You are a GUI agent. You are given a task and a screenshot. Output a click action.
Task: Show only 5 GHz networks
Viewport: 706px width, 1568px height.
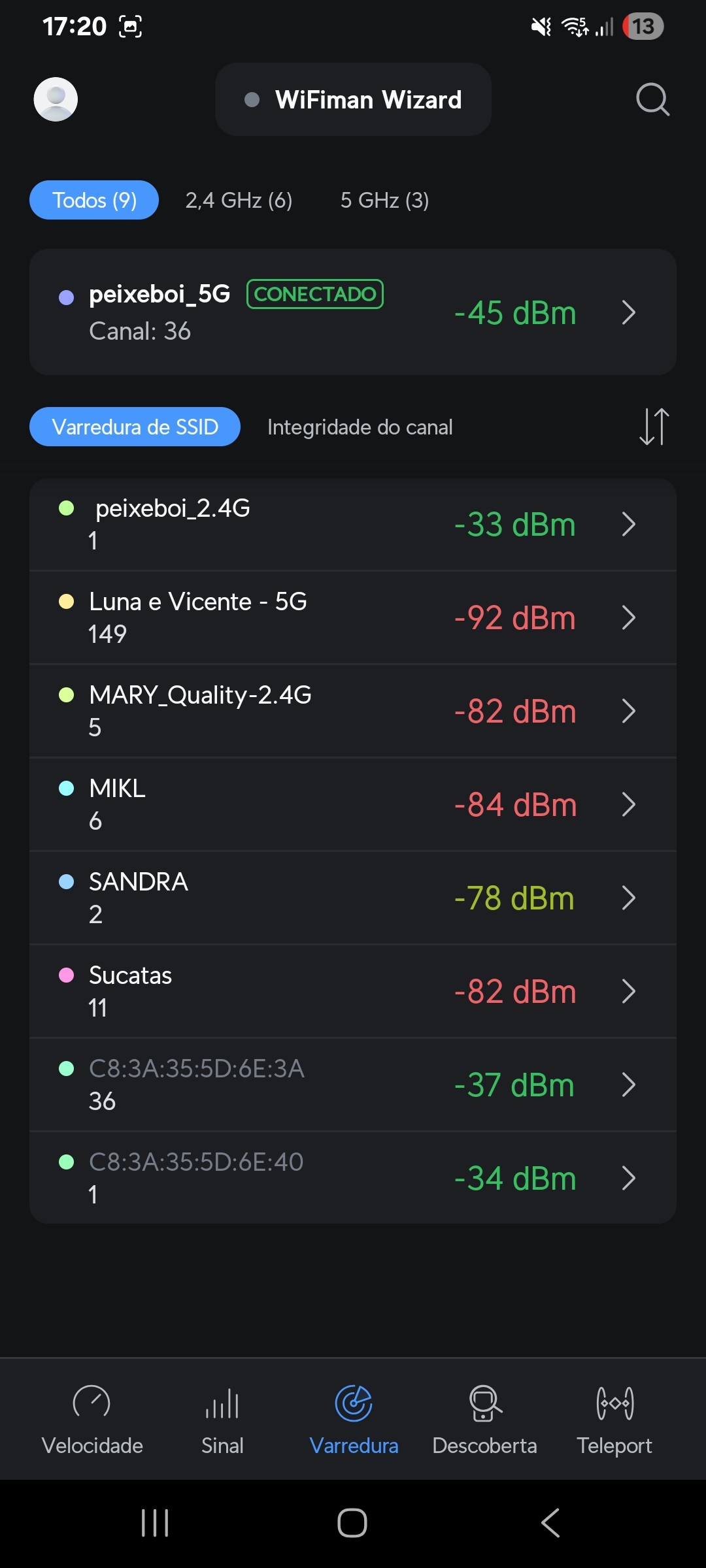tap(384, 200)
